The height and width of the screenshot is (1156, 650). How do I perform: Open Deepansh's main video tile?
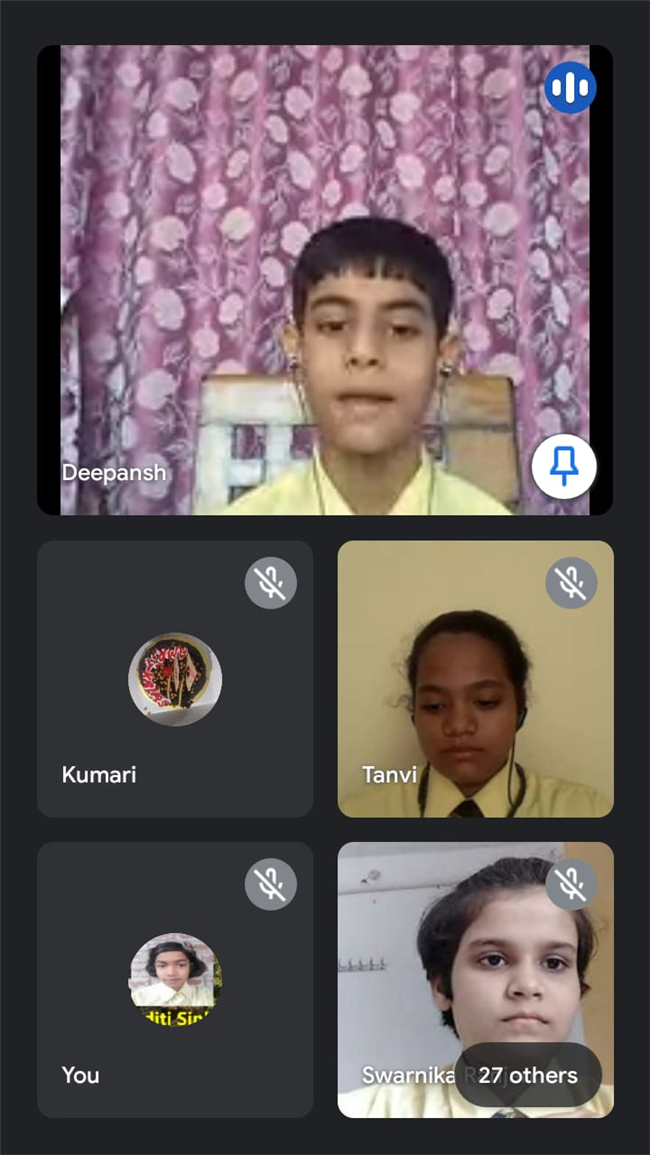pos(325,280)
